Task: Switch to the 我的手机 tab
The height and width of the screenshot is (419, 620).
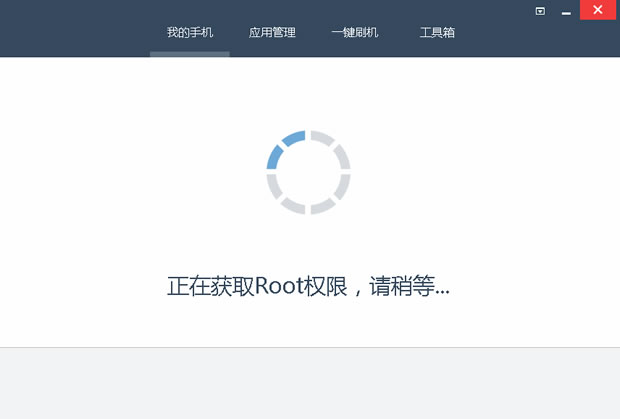Action: pos(190,32)
